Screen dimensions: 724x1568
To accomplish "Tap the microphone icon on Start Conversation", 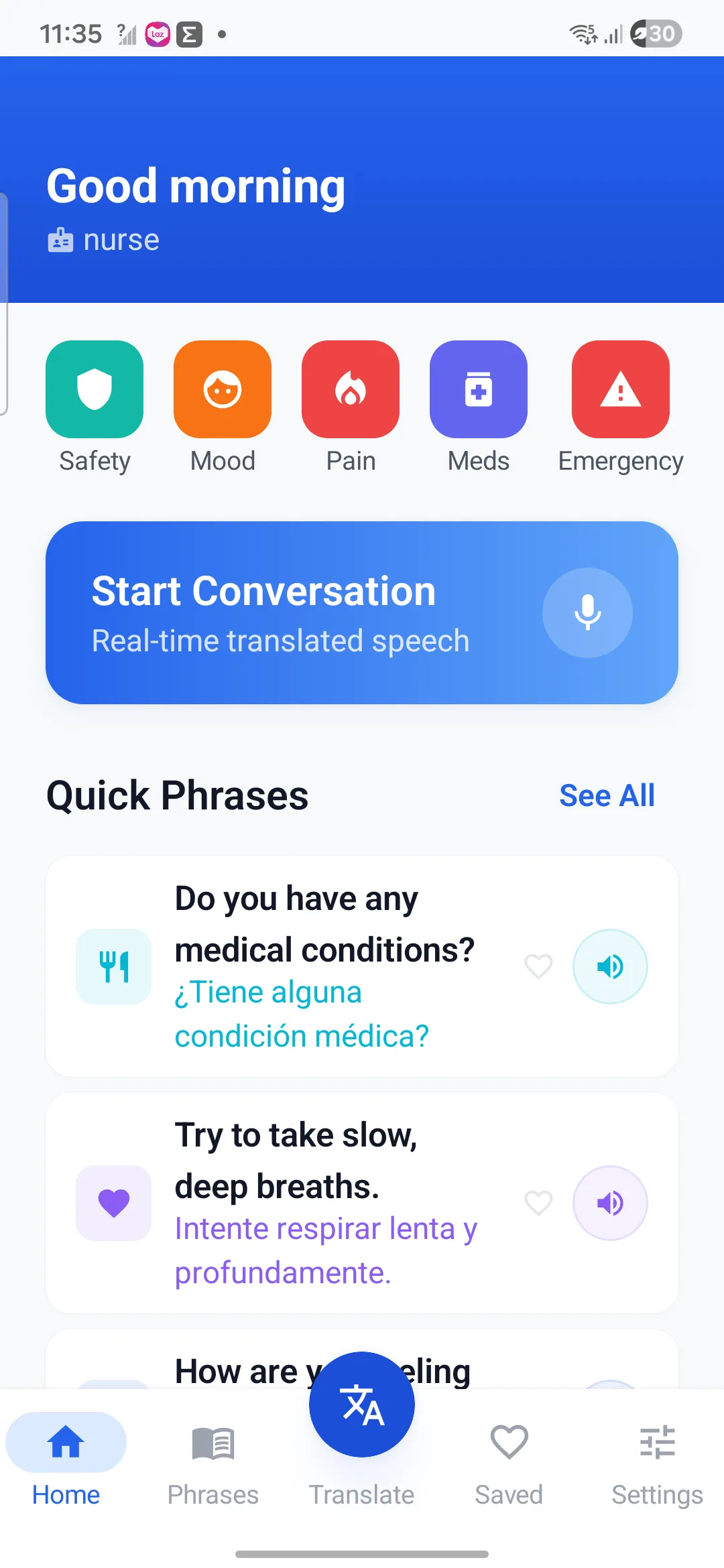I will [587, 612].
